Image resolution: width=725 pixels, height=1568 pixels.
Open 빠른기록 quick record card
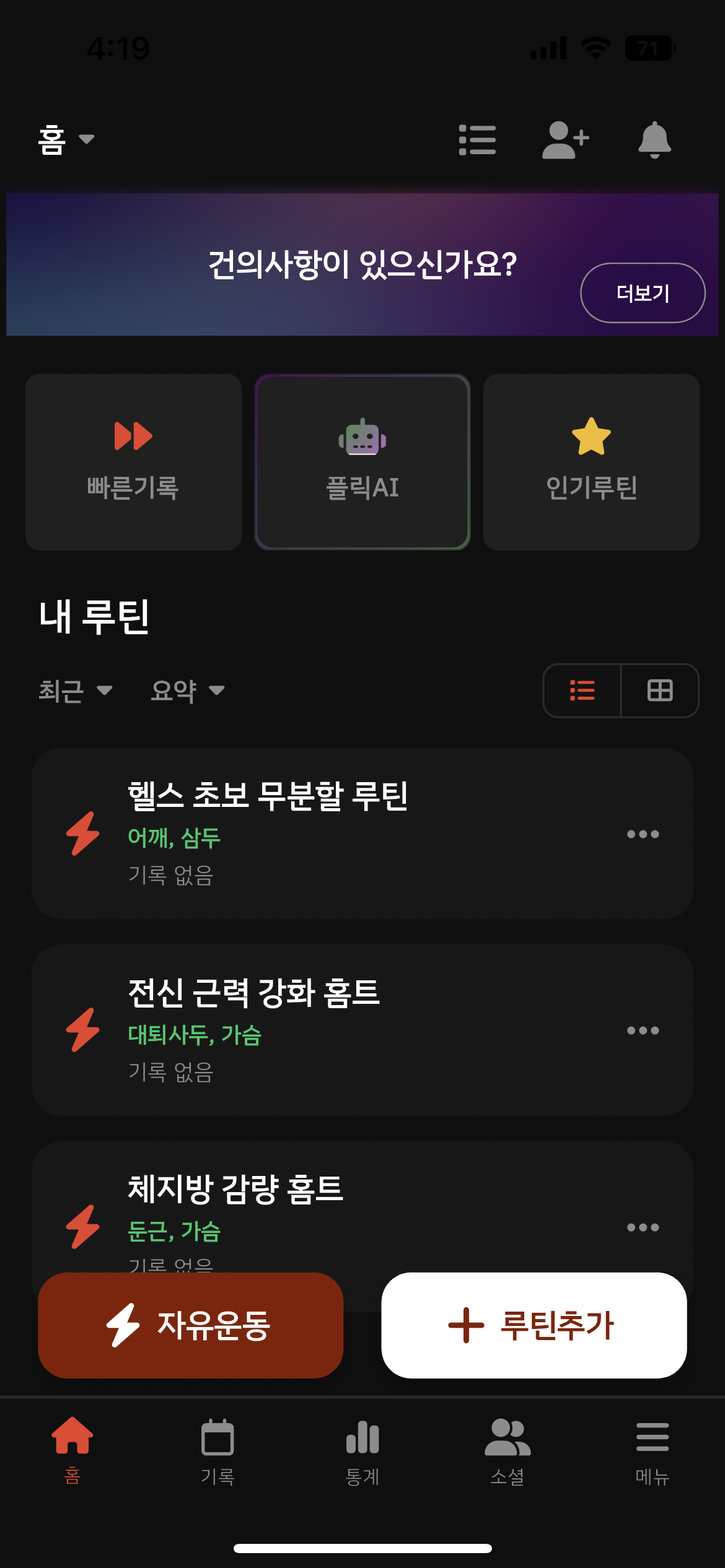point(133,462)
